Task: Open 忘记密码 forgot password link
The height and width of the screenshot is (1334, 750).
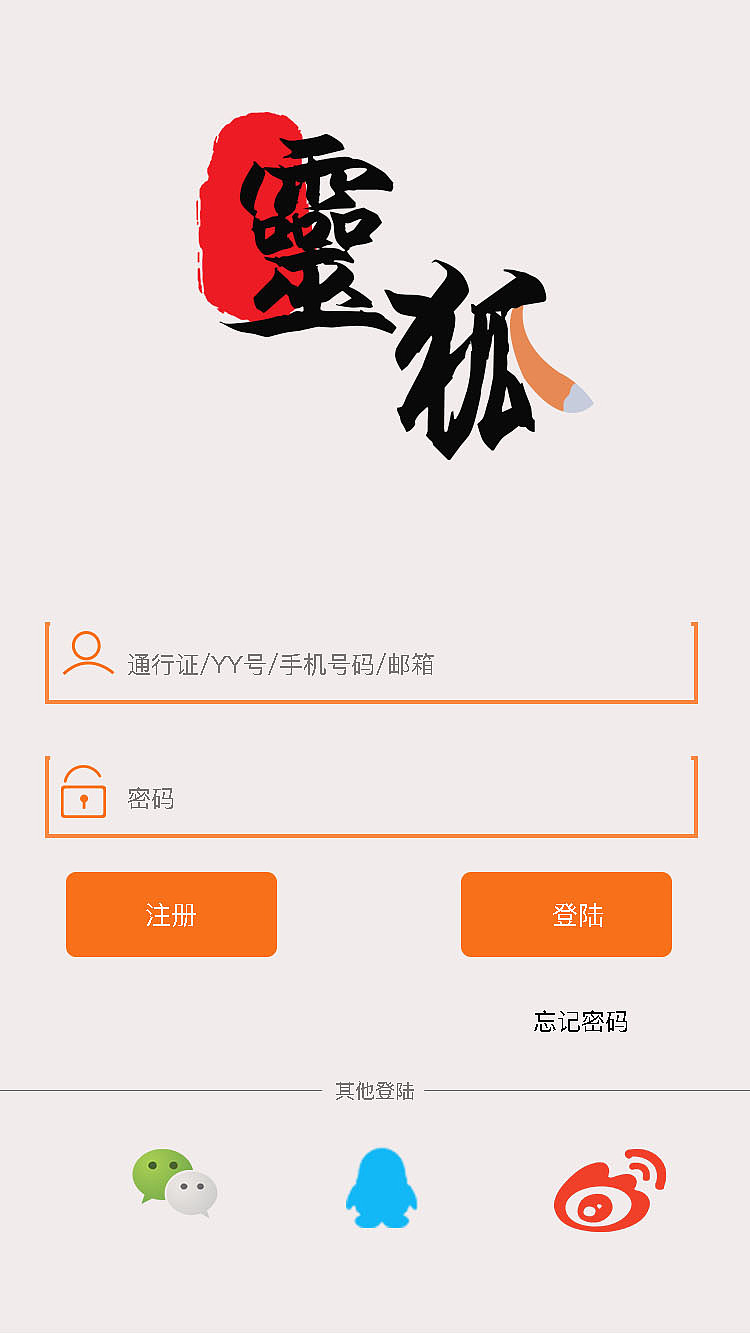Action: 581,1023
